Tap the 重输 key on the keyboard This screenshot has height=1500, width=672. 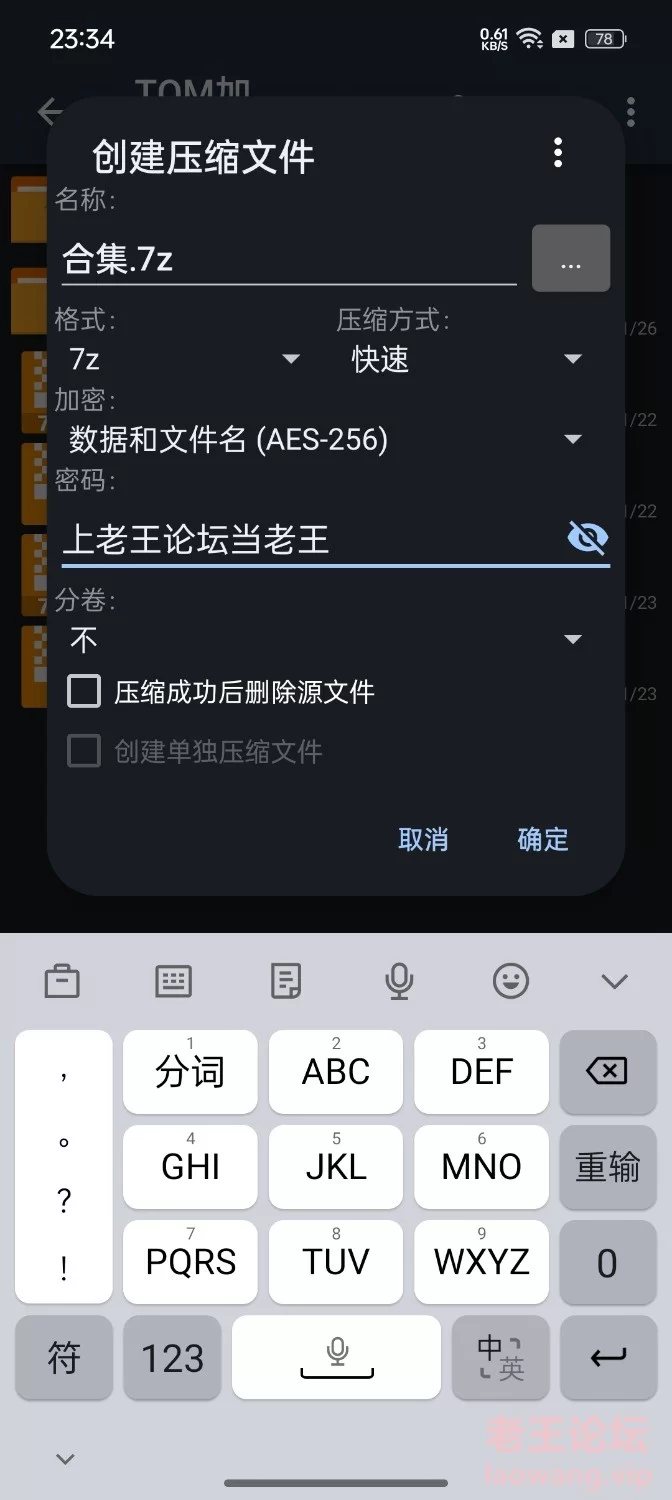607,1167
